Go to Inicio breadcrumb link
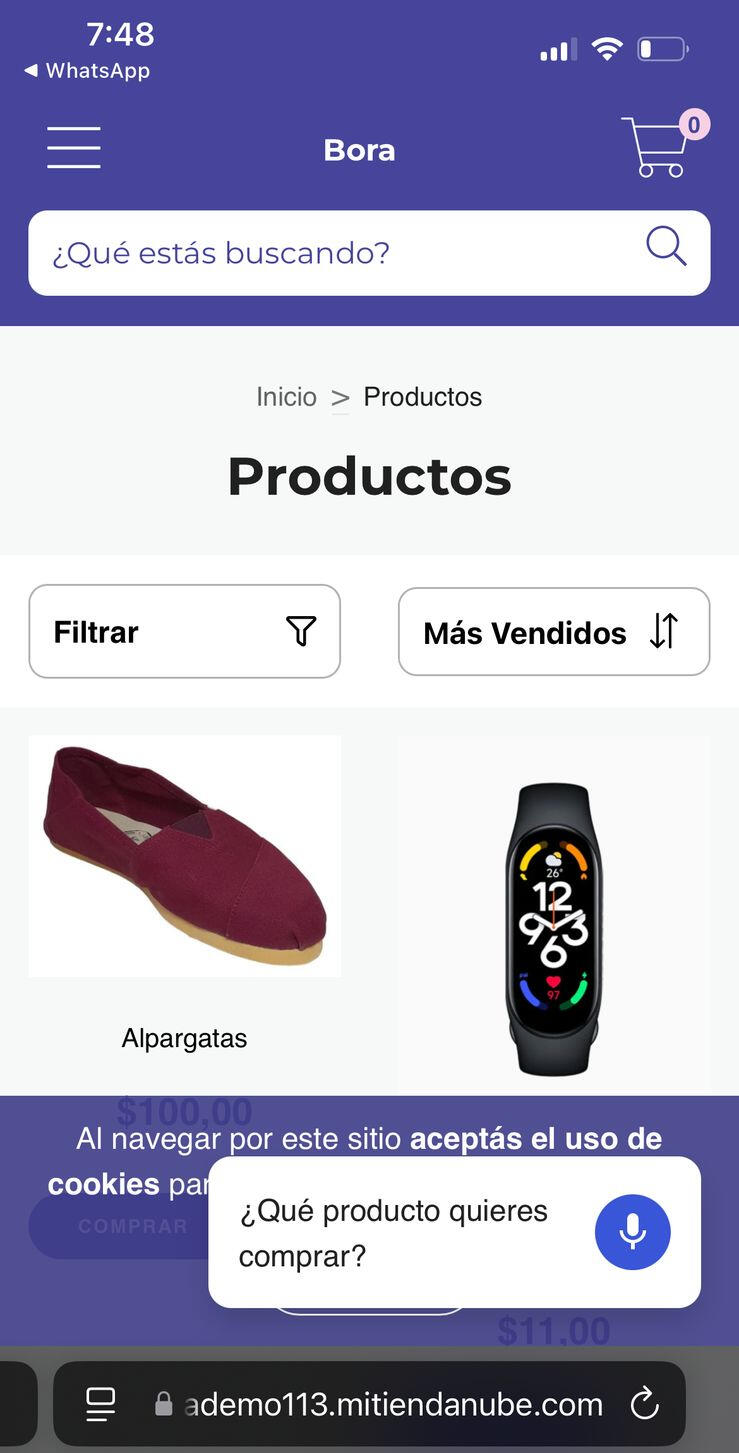Image resolution: width=739 pixels, height=1453 pixels. coord(286,397)
